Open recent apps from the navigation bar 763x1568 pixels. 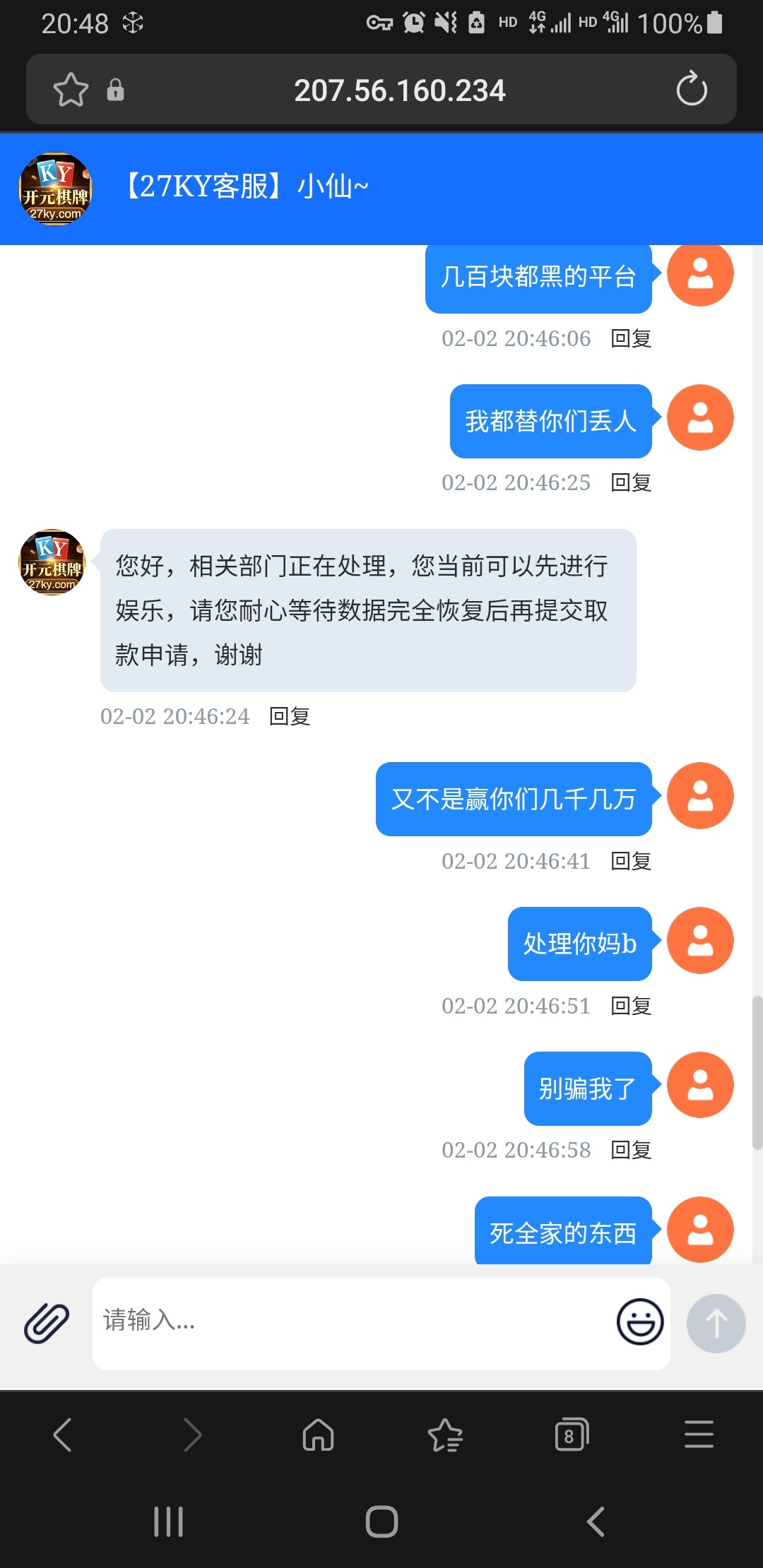168,1521
